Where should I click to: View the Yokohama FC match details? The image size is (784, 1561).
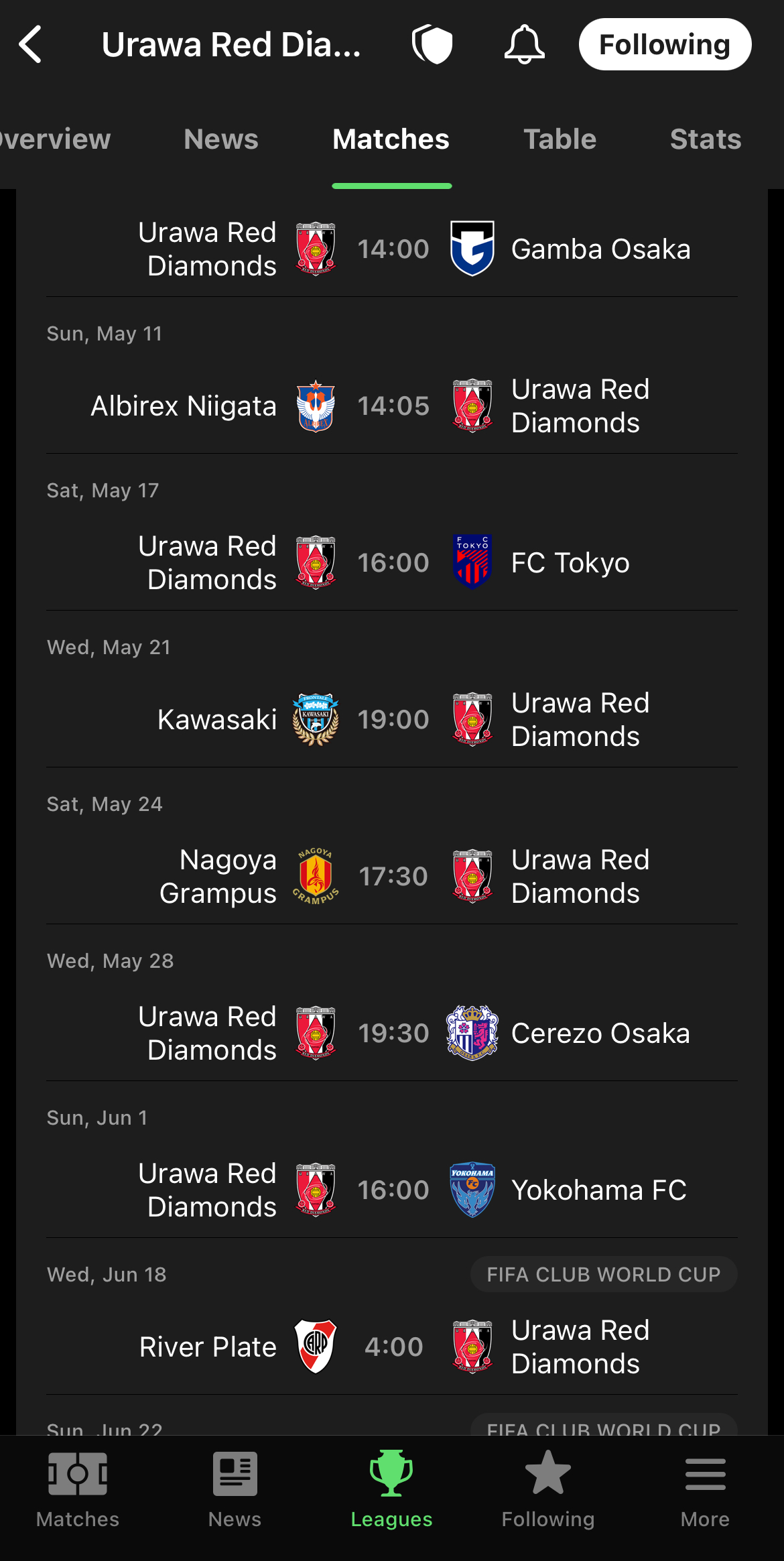tap(393, 1190)
